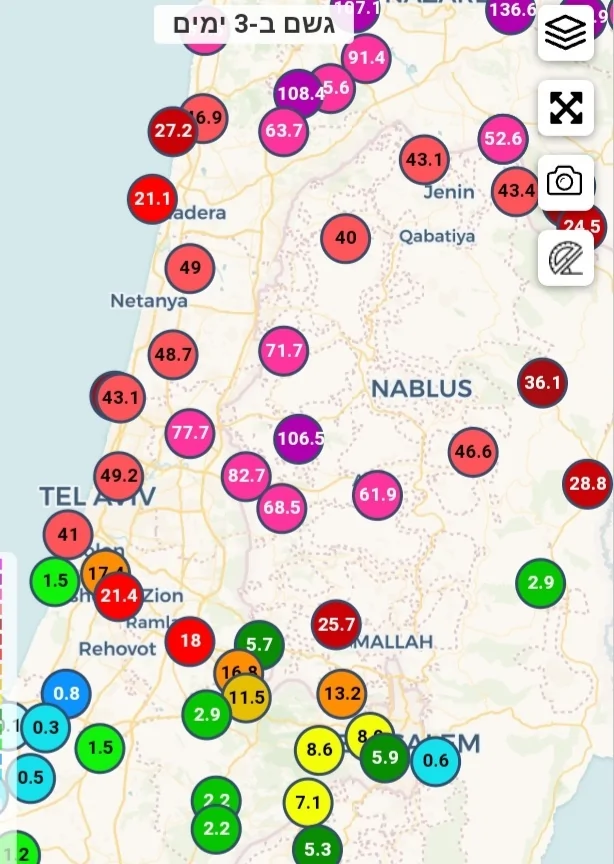
Task: Open the 25.7 station marker
Action: (336, 625)
